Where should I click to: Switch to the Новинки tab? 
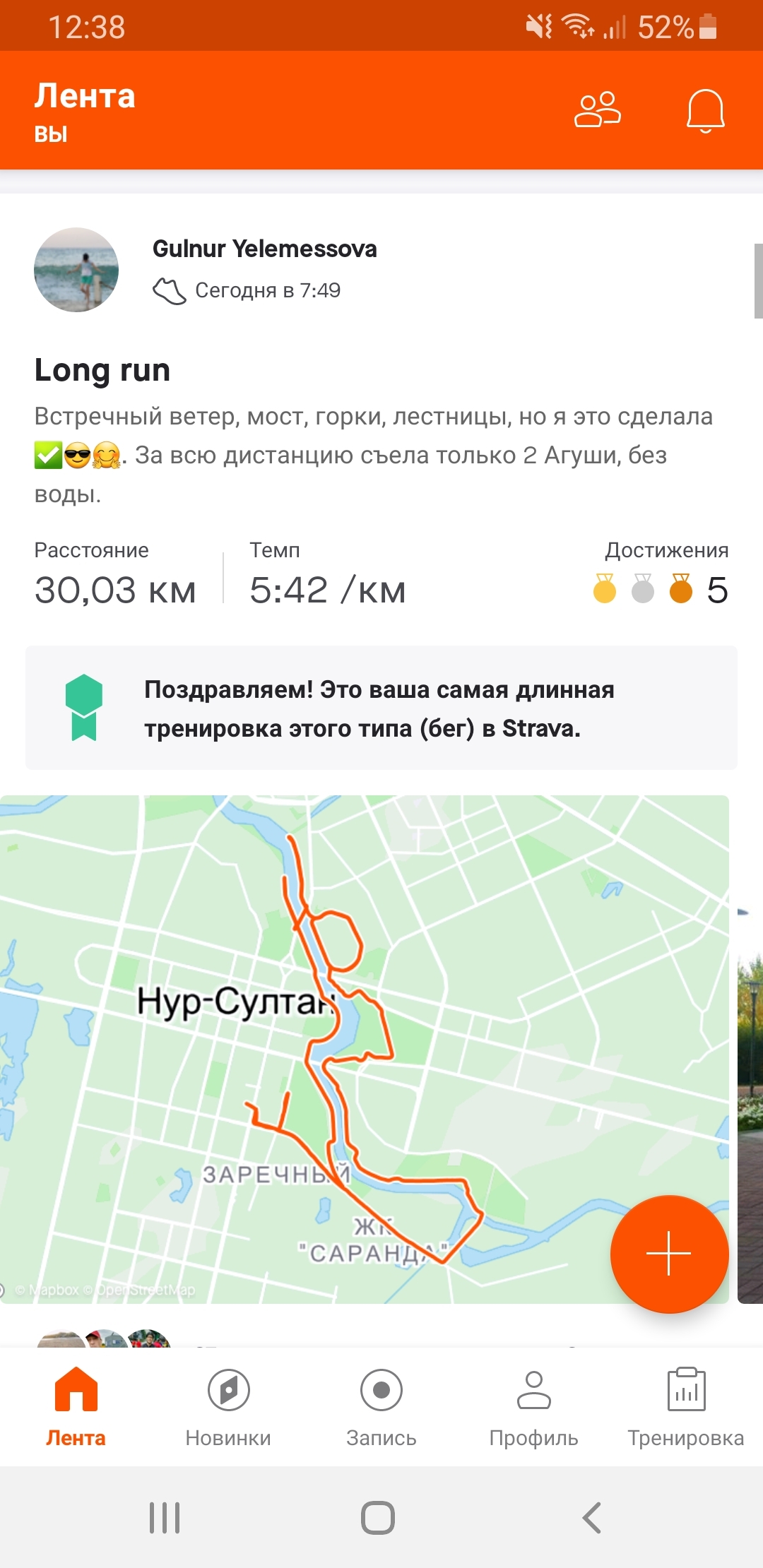point(228,1406)
